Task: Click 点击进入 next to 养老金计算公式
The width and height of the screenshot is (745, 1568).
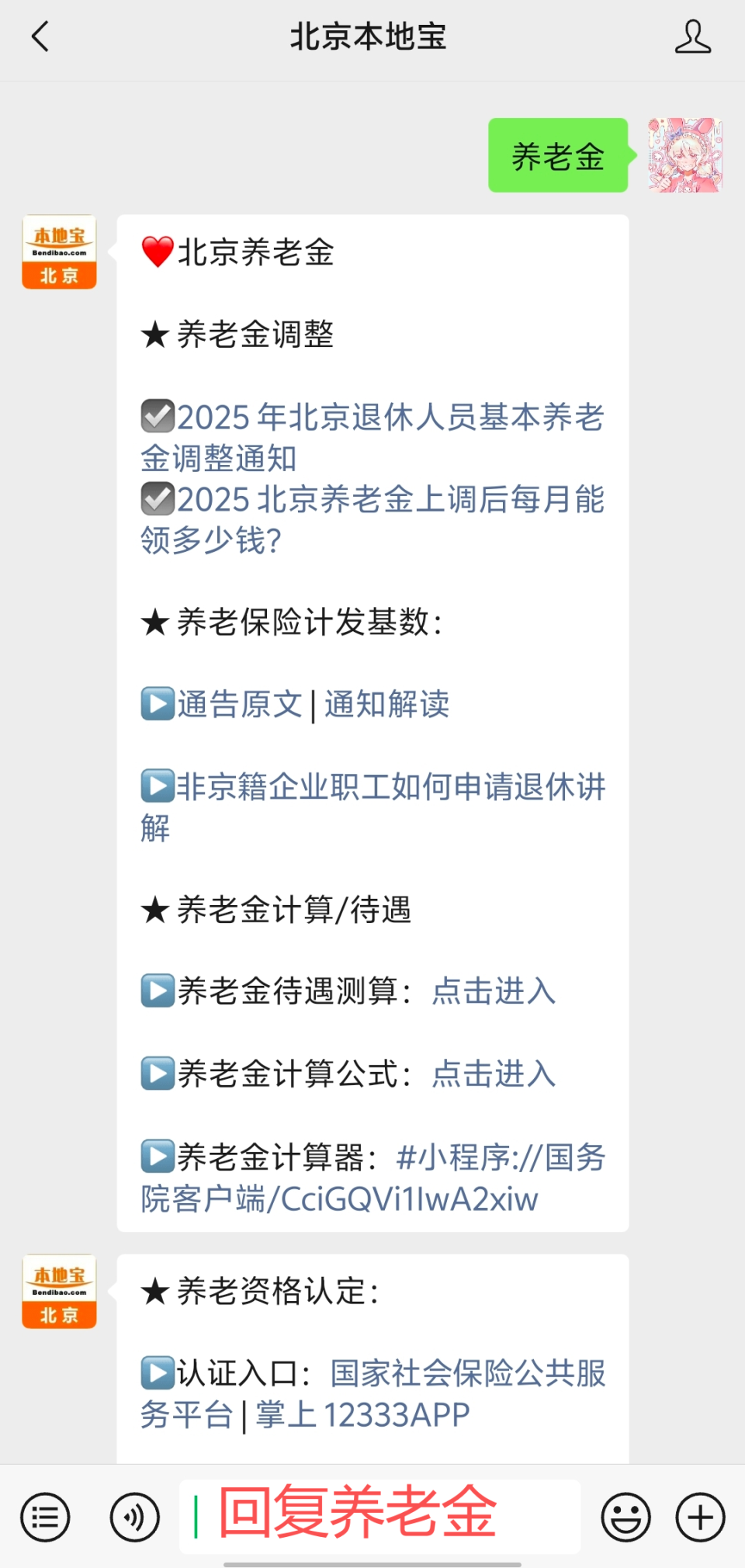Action: click(491, 1074)
